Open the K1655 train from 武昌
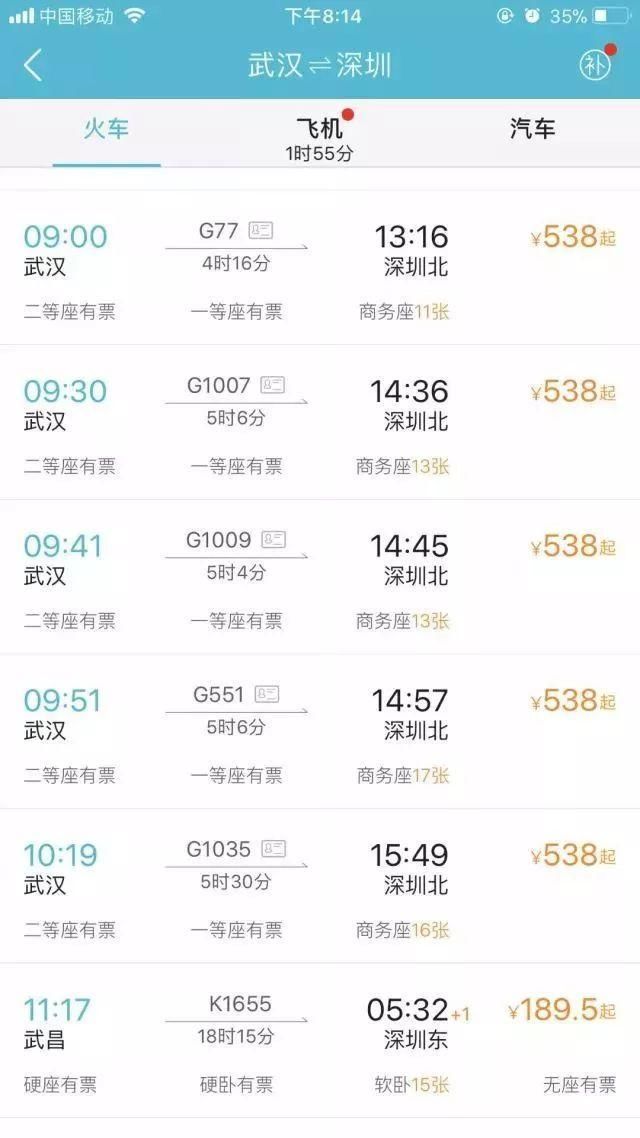The image size is (640, 1138). coord(320,1041)
